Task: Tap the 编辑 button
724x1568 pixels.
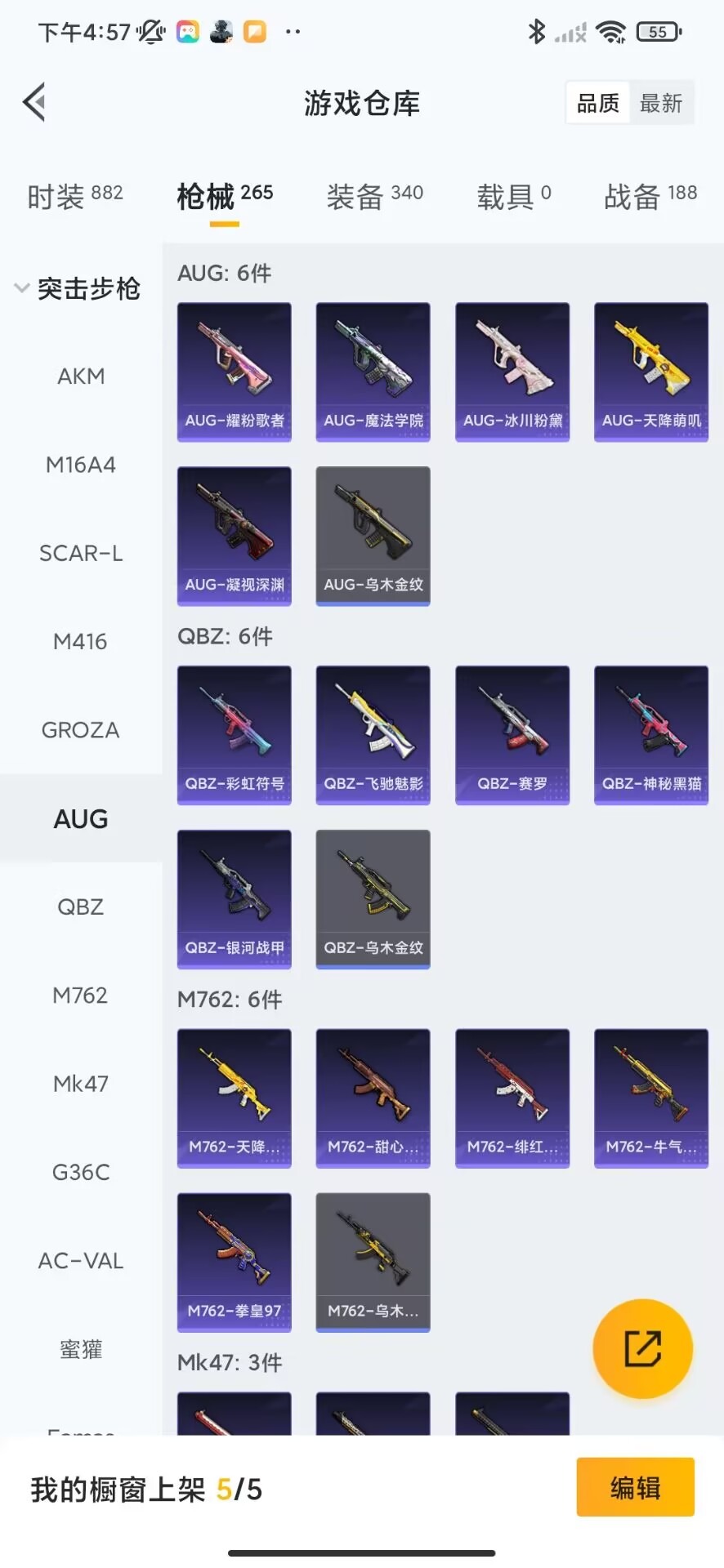Action: (635, 1487)
